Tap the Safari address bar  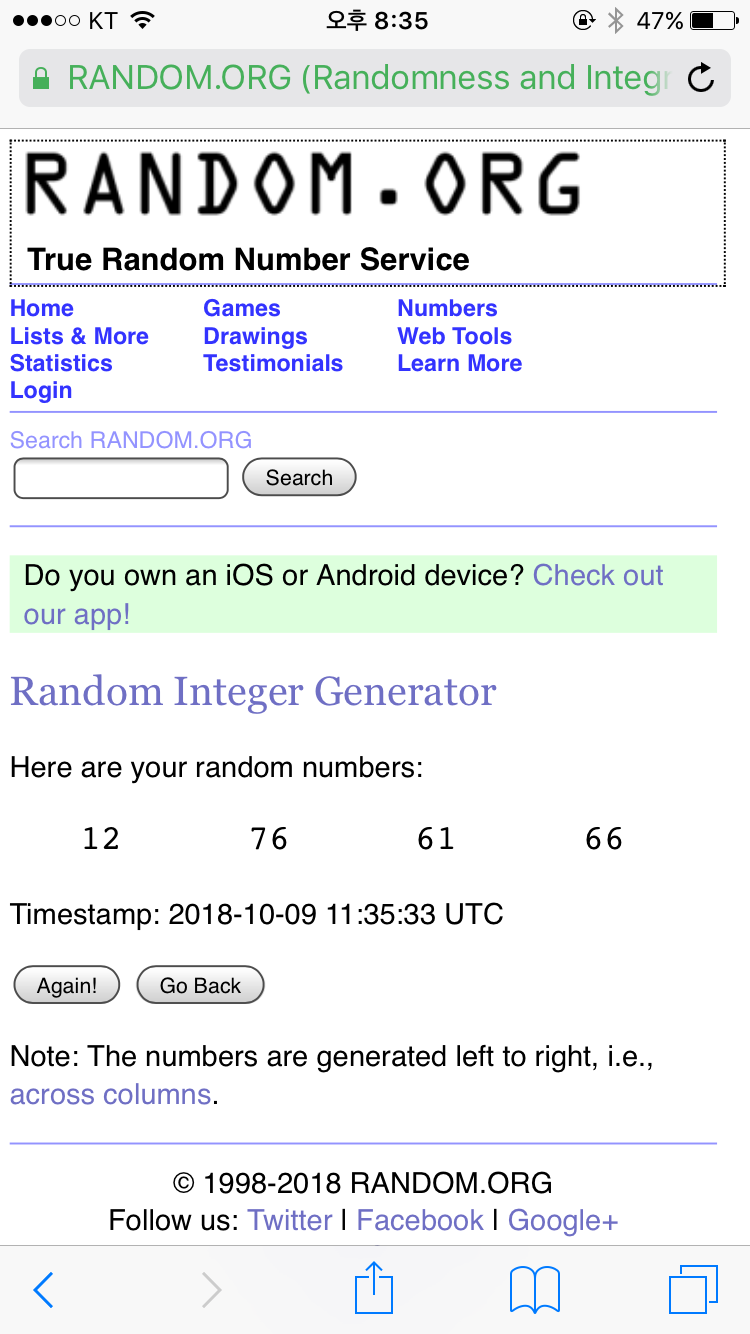350,78
